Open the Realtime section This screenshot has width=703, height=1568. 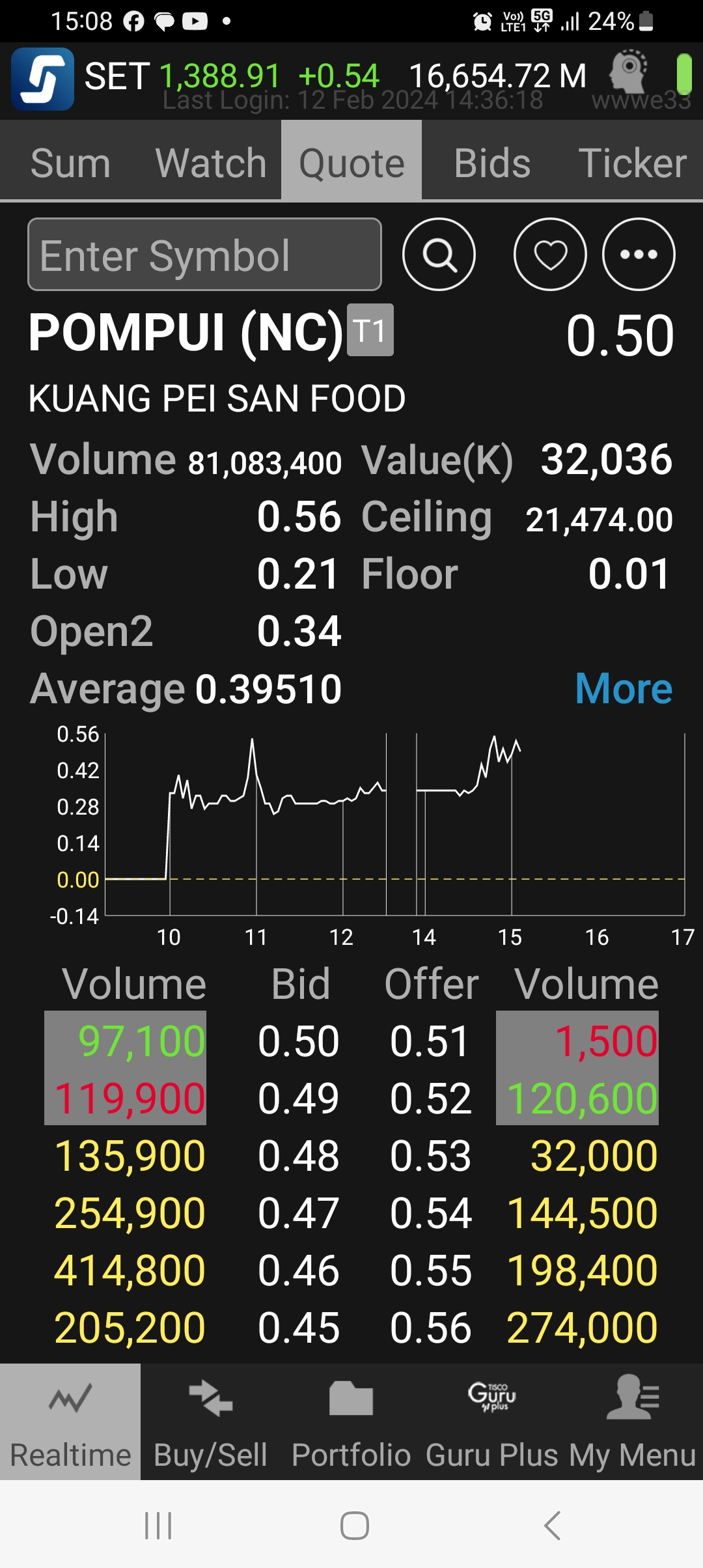70,1422
